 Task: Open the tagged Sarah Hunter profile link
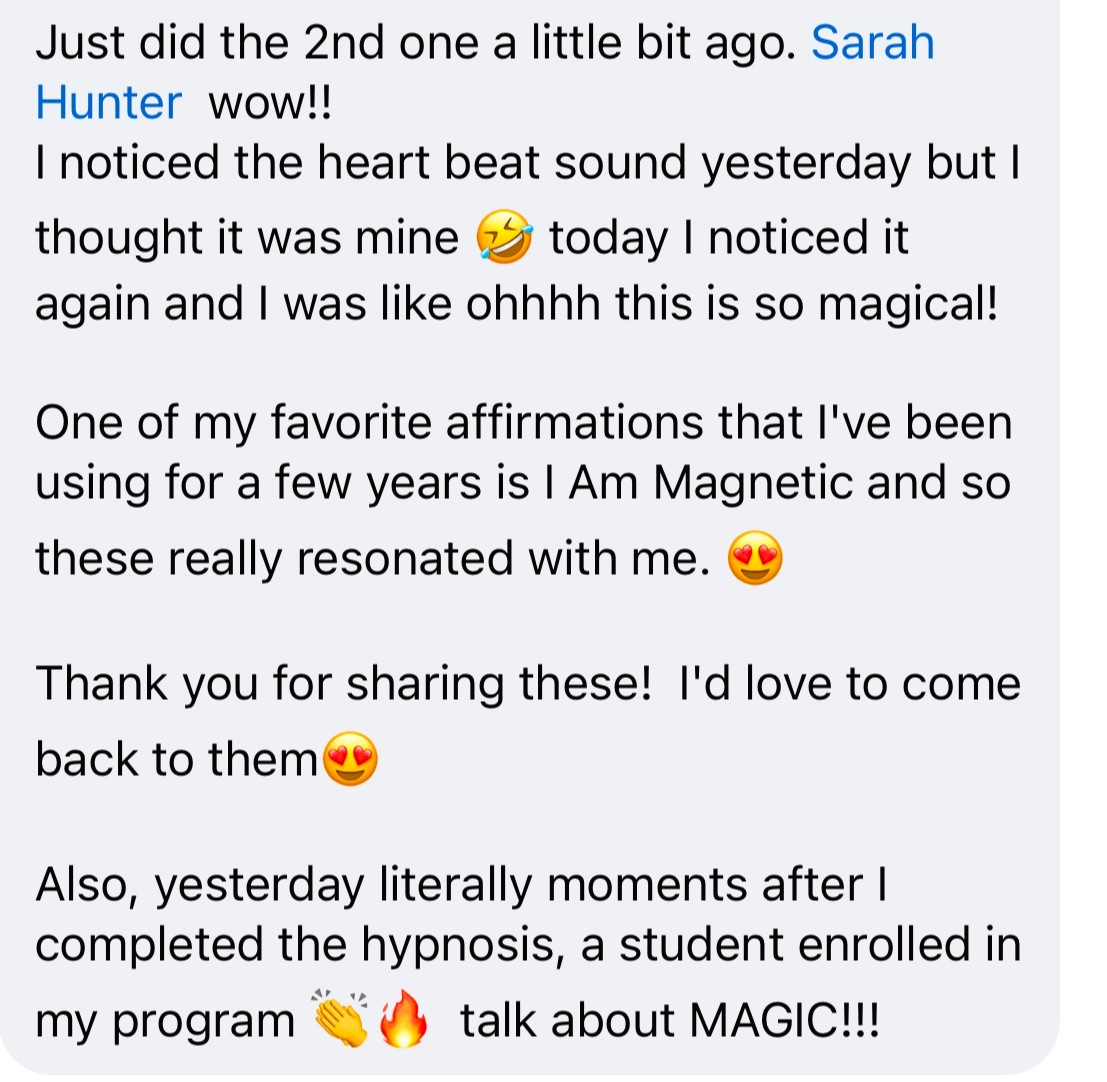pos(871,43)
